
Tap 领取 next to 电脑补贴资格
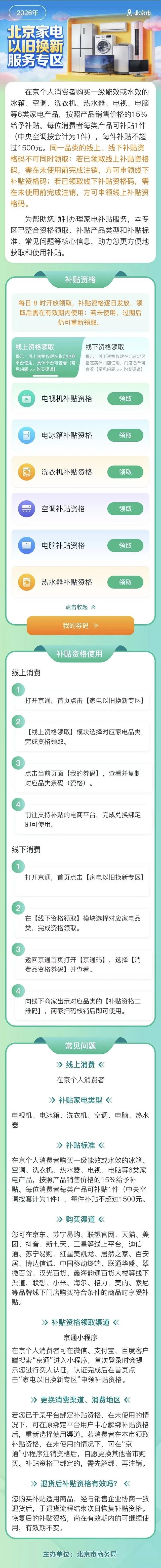[125, 545]
